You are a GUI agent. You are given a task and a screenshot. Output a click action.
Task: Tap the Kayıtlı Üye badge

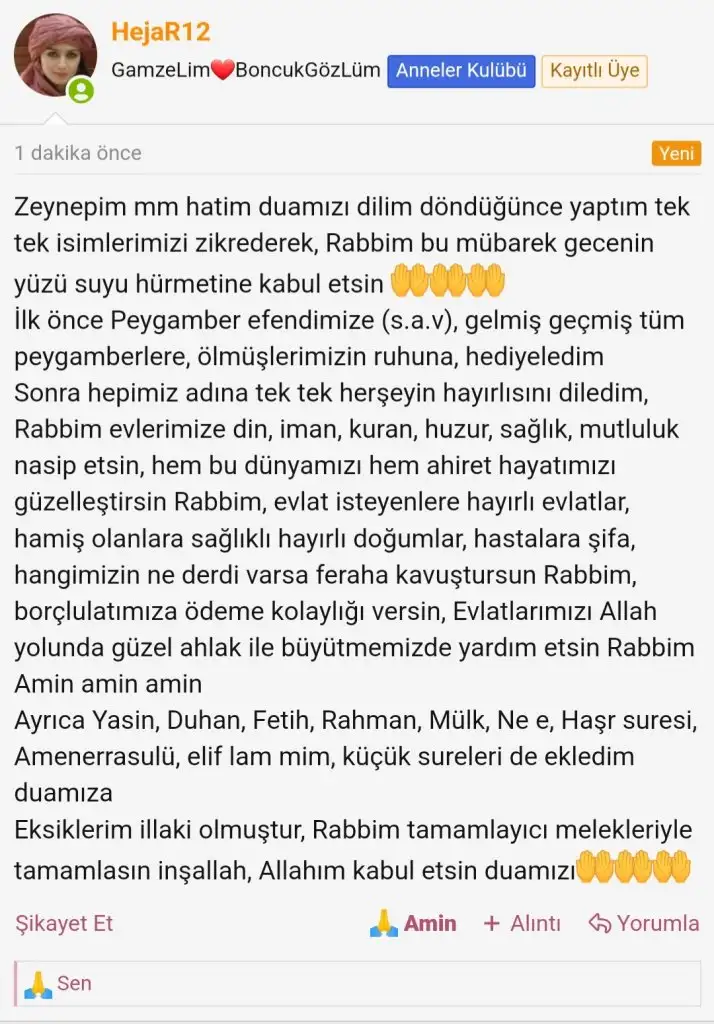pos(595,71)
